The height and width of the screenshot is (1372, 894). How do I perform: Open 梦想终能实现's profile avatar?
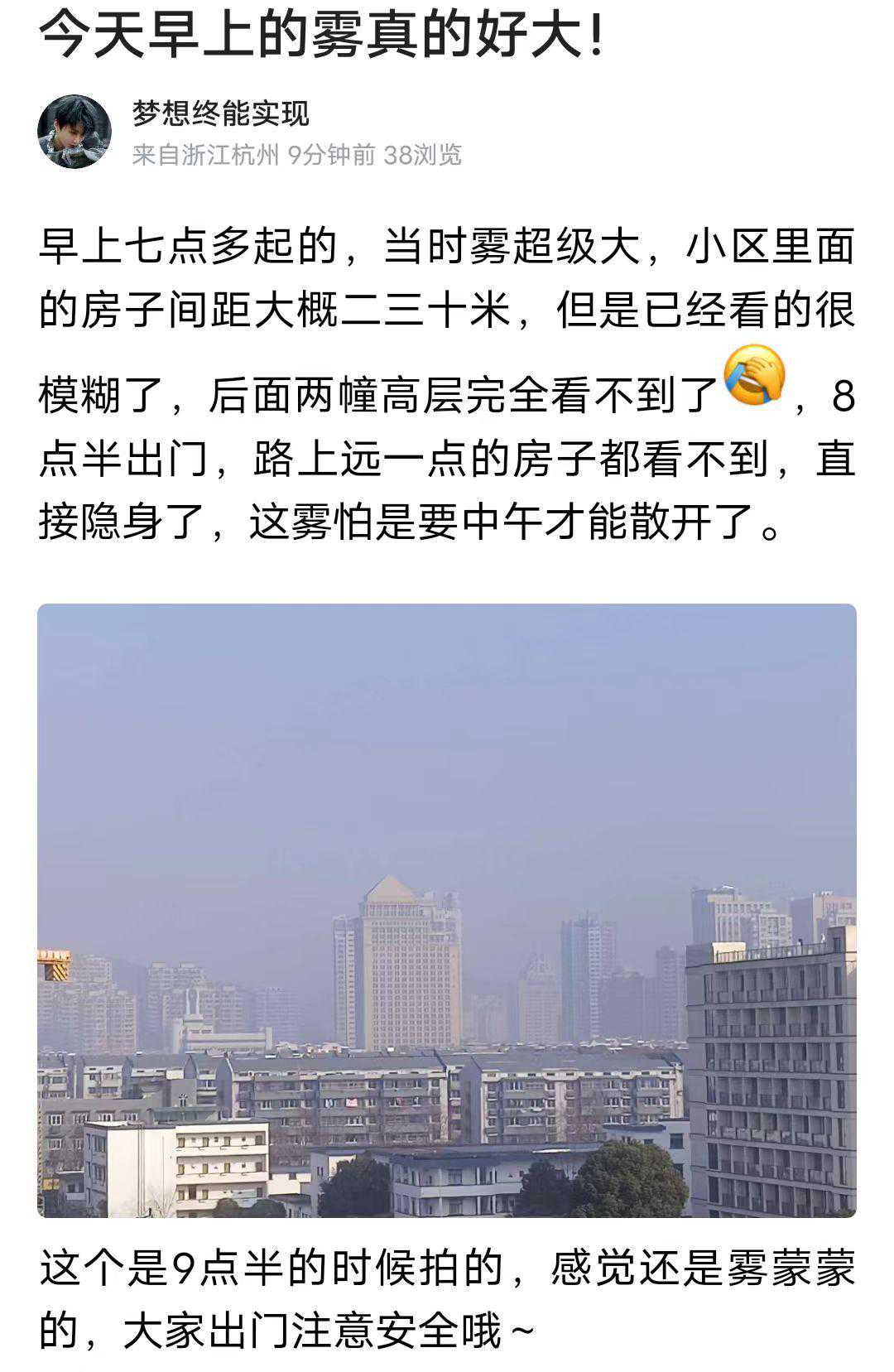[74, 131]
